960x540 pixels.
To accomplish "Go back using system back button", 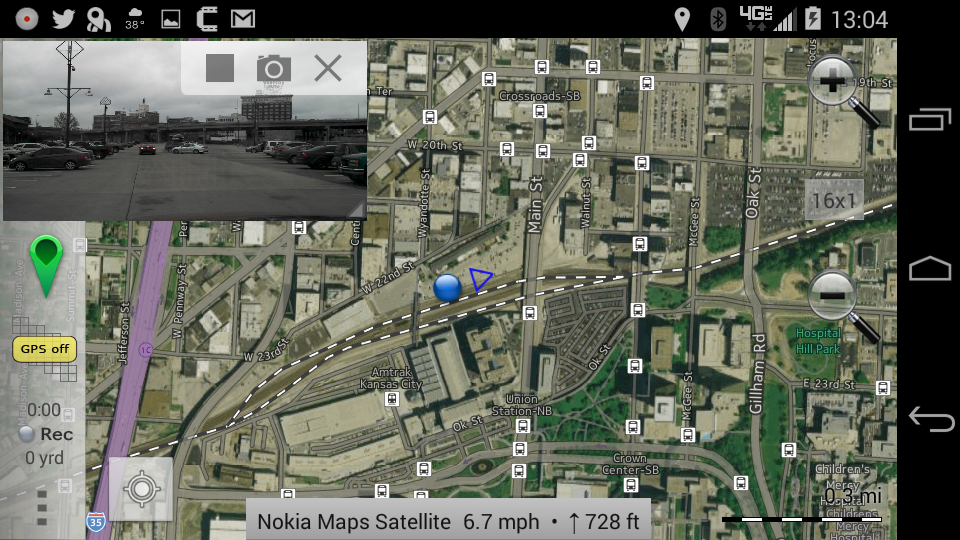I will coord(930,419).
